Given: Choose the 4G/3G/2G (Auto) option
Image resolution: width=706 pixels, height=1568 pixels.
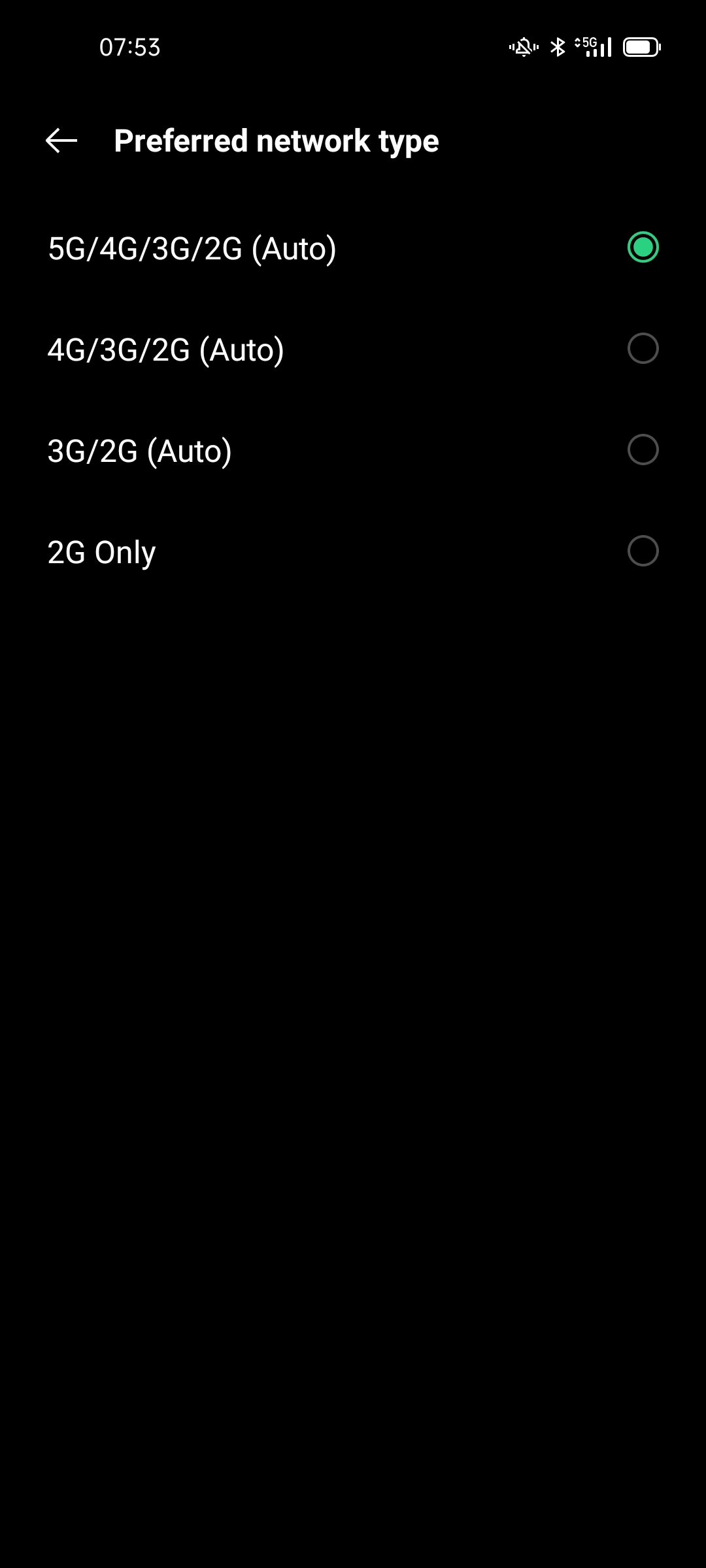Looking at the screenshot, I should point(643,349).
